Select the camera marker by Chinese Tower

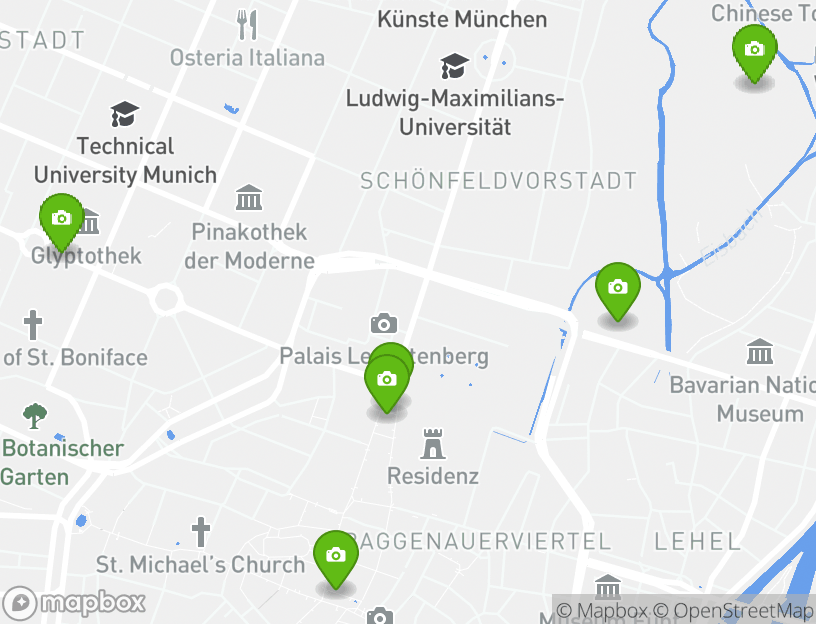coord(754,49)
